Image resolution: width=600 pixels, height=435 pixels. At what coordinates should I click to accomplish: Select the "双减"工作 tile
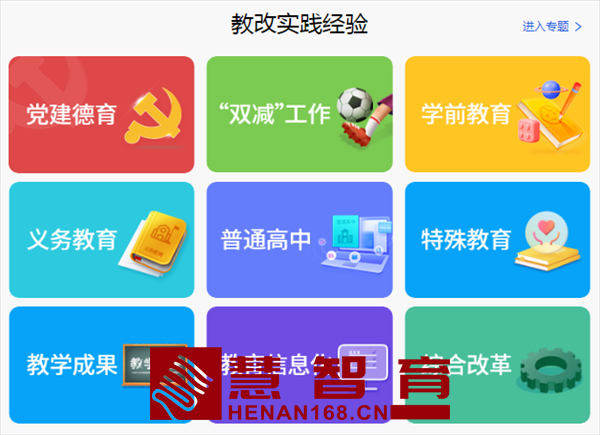[299, 114]
